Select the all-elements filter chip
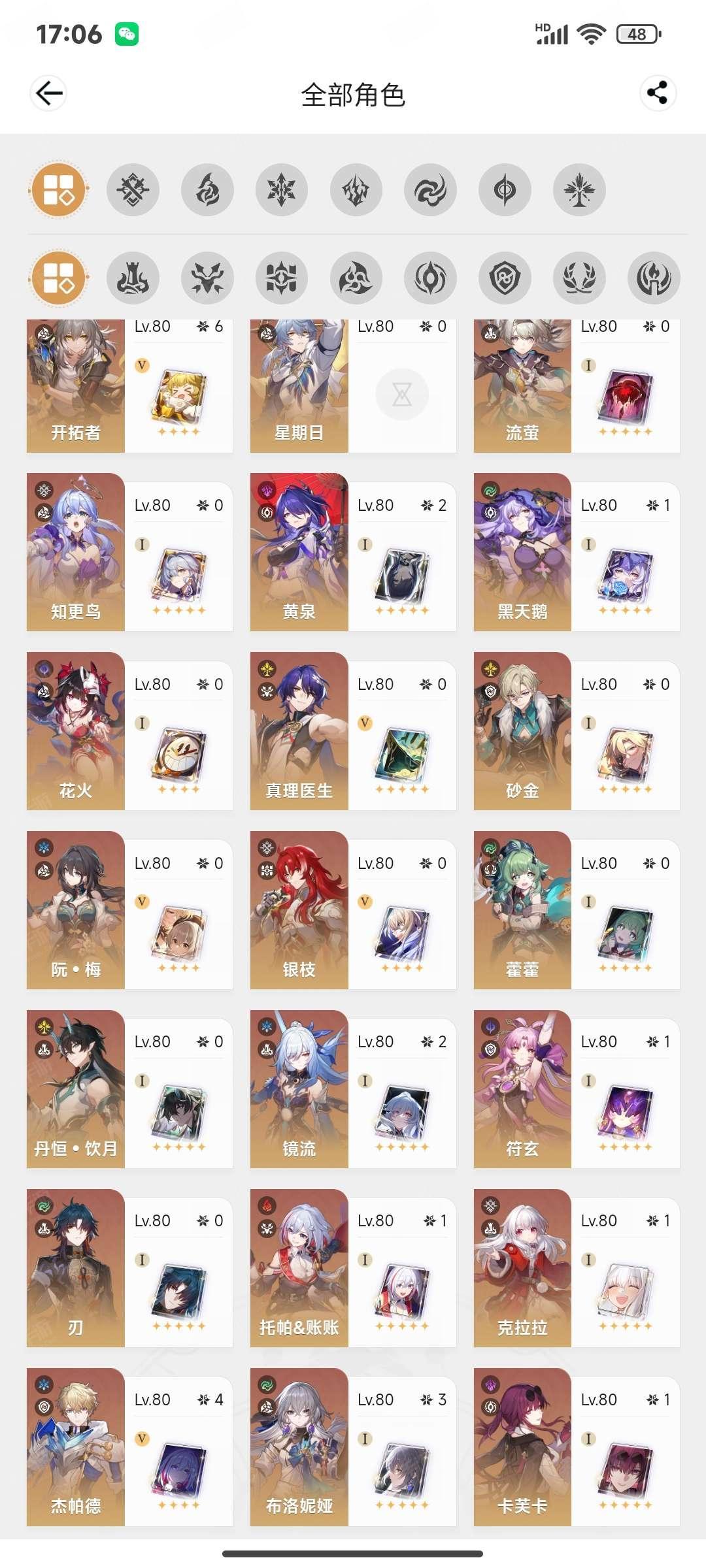Image resolution: width=706 pixels, height=1568 pixels. (59, 190)
